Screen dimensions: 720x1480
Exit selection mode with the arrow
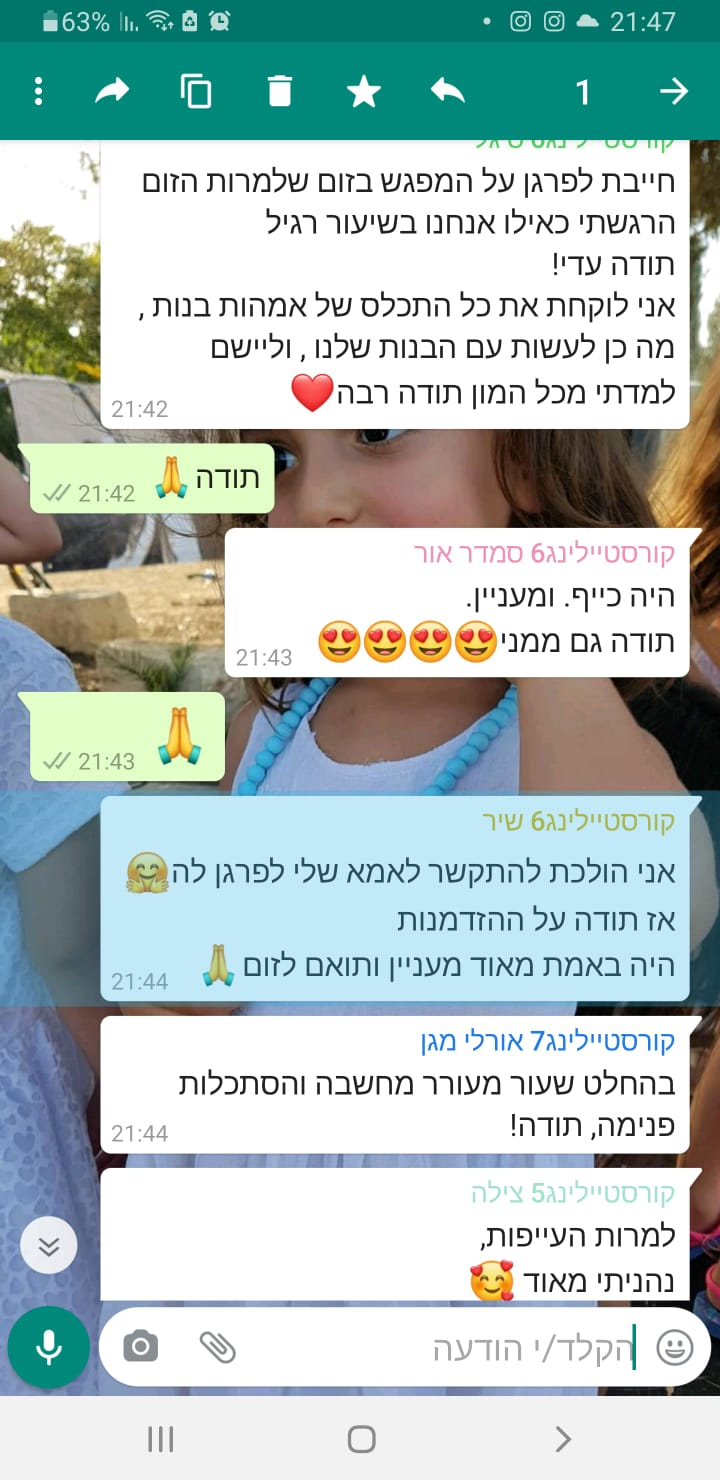click(674, 92)
